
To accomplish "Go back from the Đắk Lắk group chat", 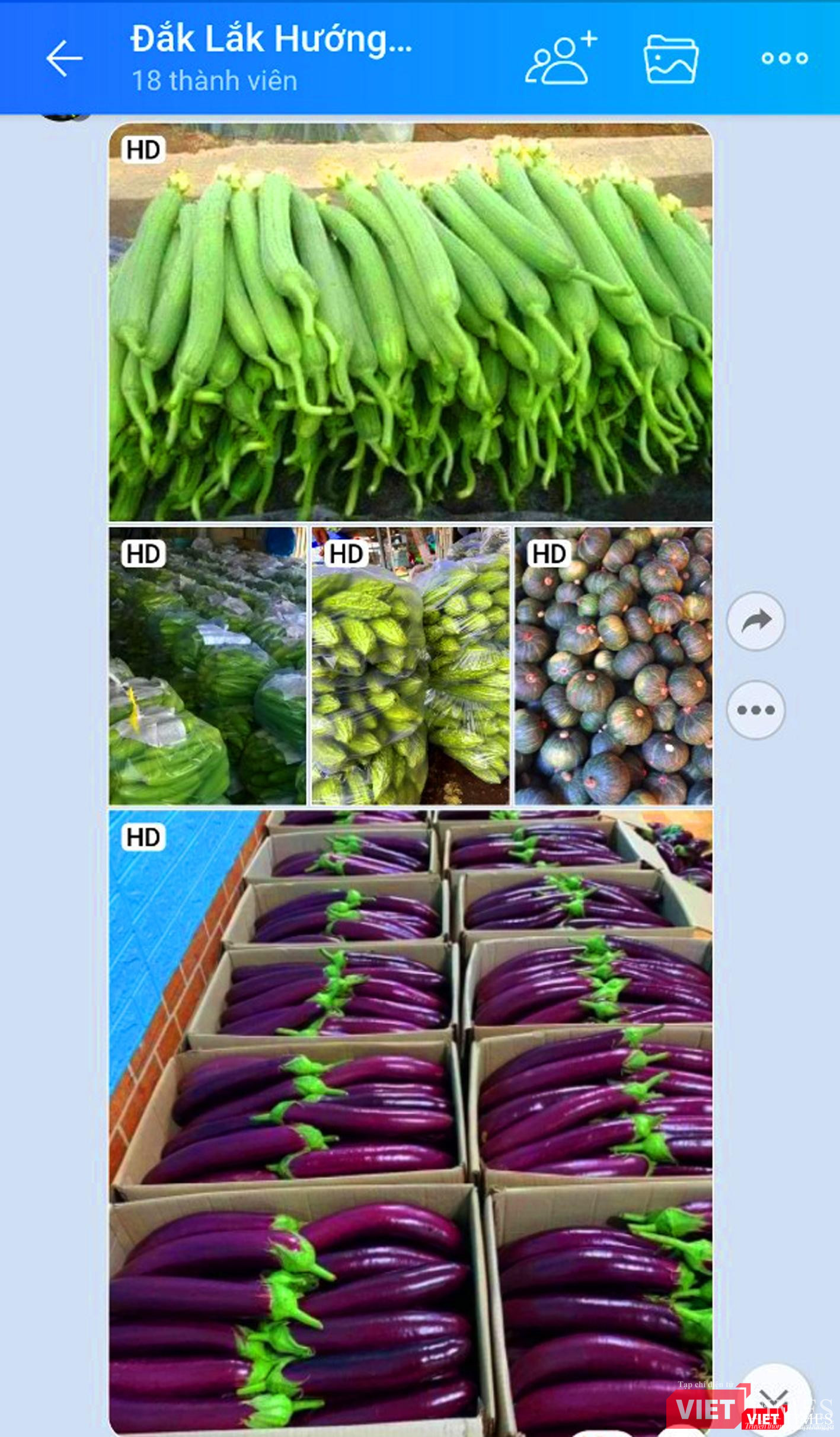I will point(64,58).
